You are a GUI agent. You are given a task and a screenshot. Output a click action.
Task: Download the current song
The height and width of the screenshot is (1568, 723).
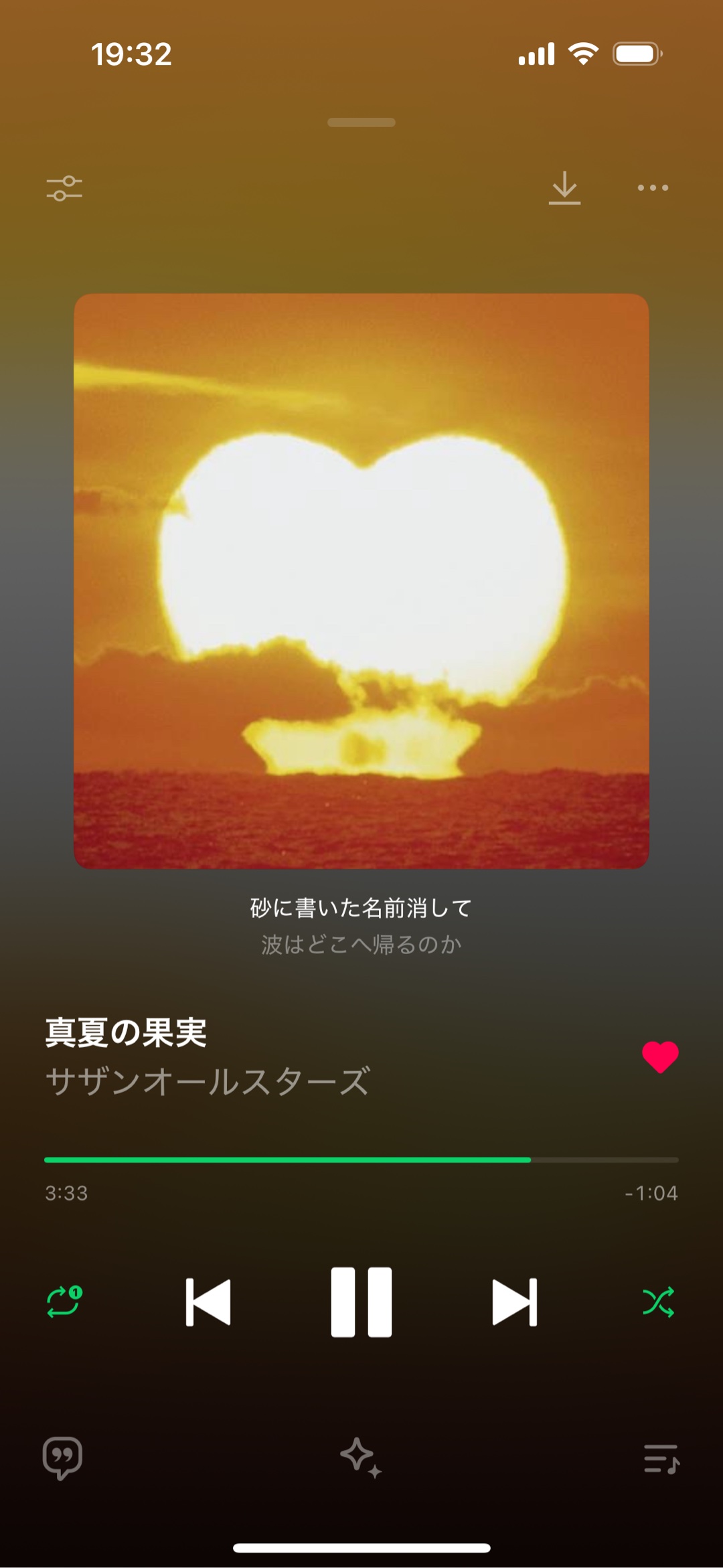[x=564, y=188]
